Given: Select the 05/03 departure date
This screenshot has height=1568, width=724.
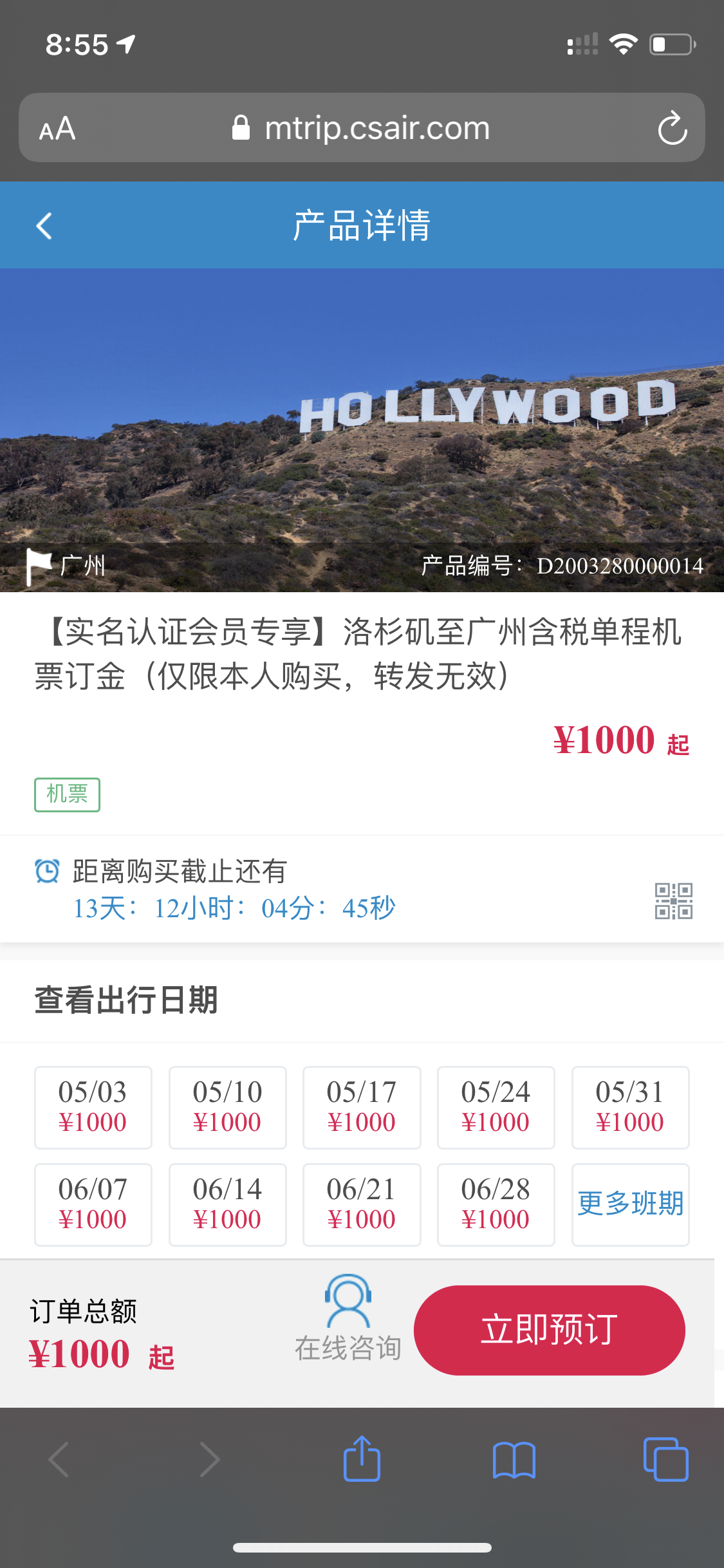Looking at the screenshot, I should pos(93,1107).
